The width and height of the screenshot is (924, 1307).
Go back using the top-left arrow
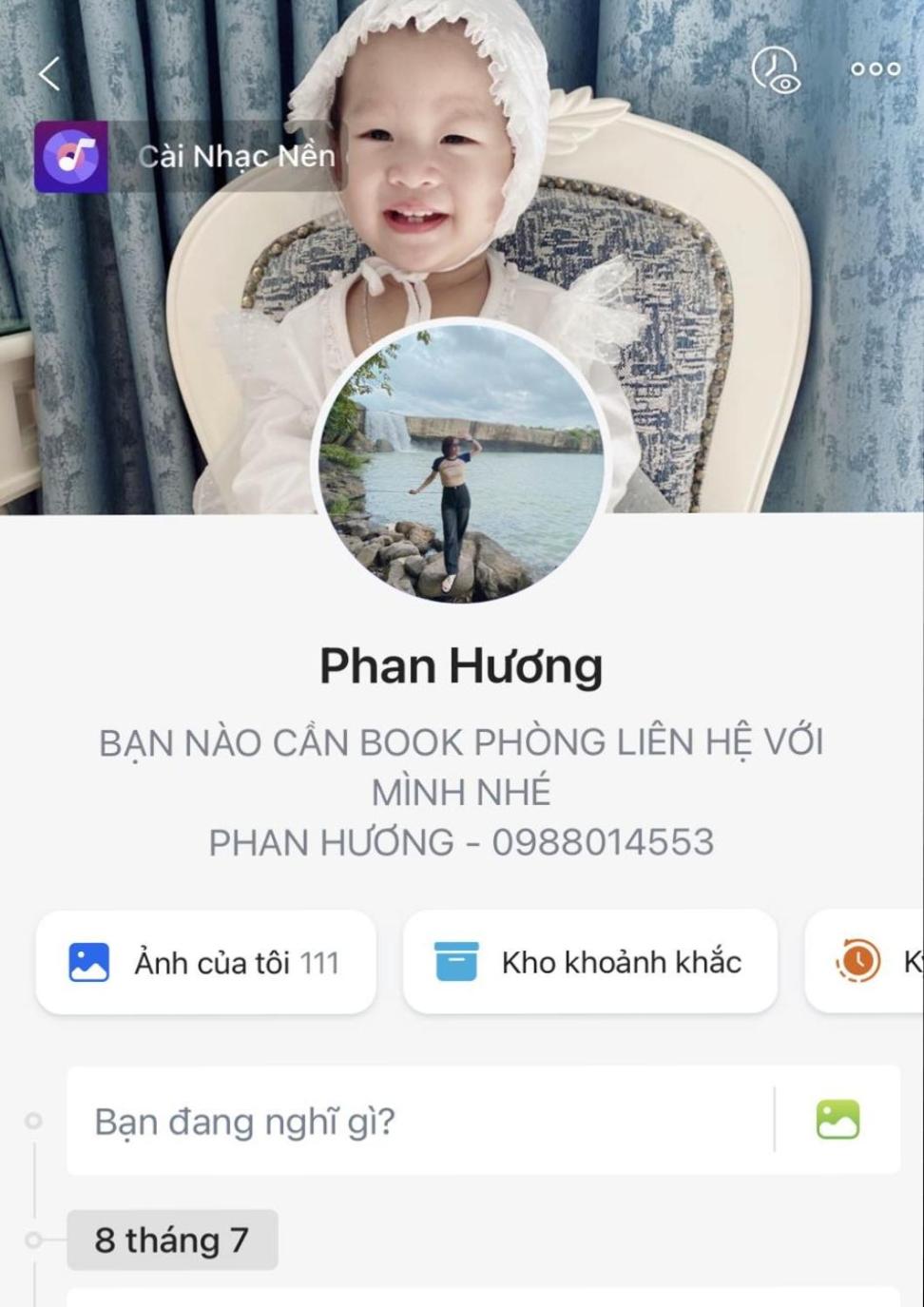pos(49,72)
